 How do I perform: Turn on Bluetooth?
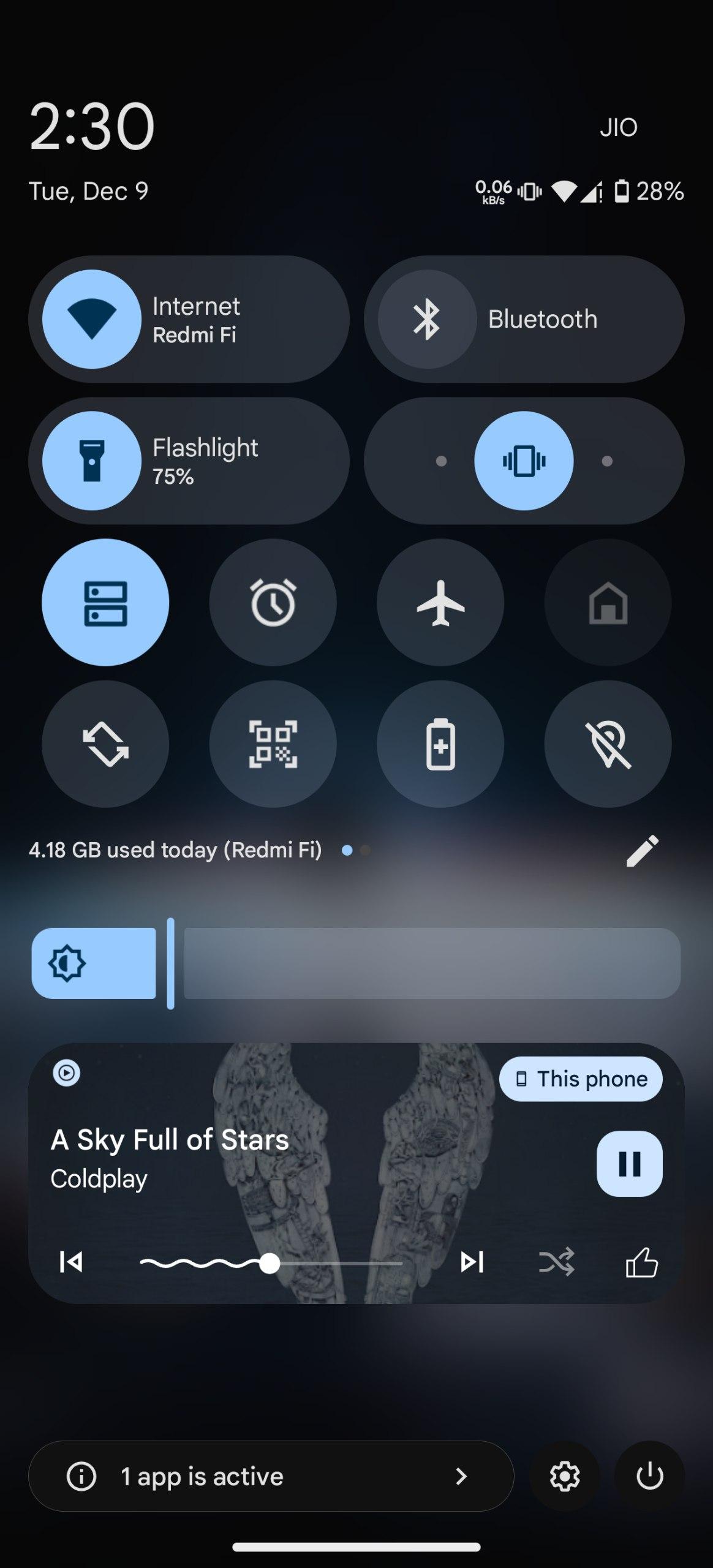click(427, 319)
